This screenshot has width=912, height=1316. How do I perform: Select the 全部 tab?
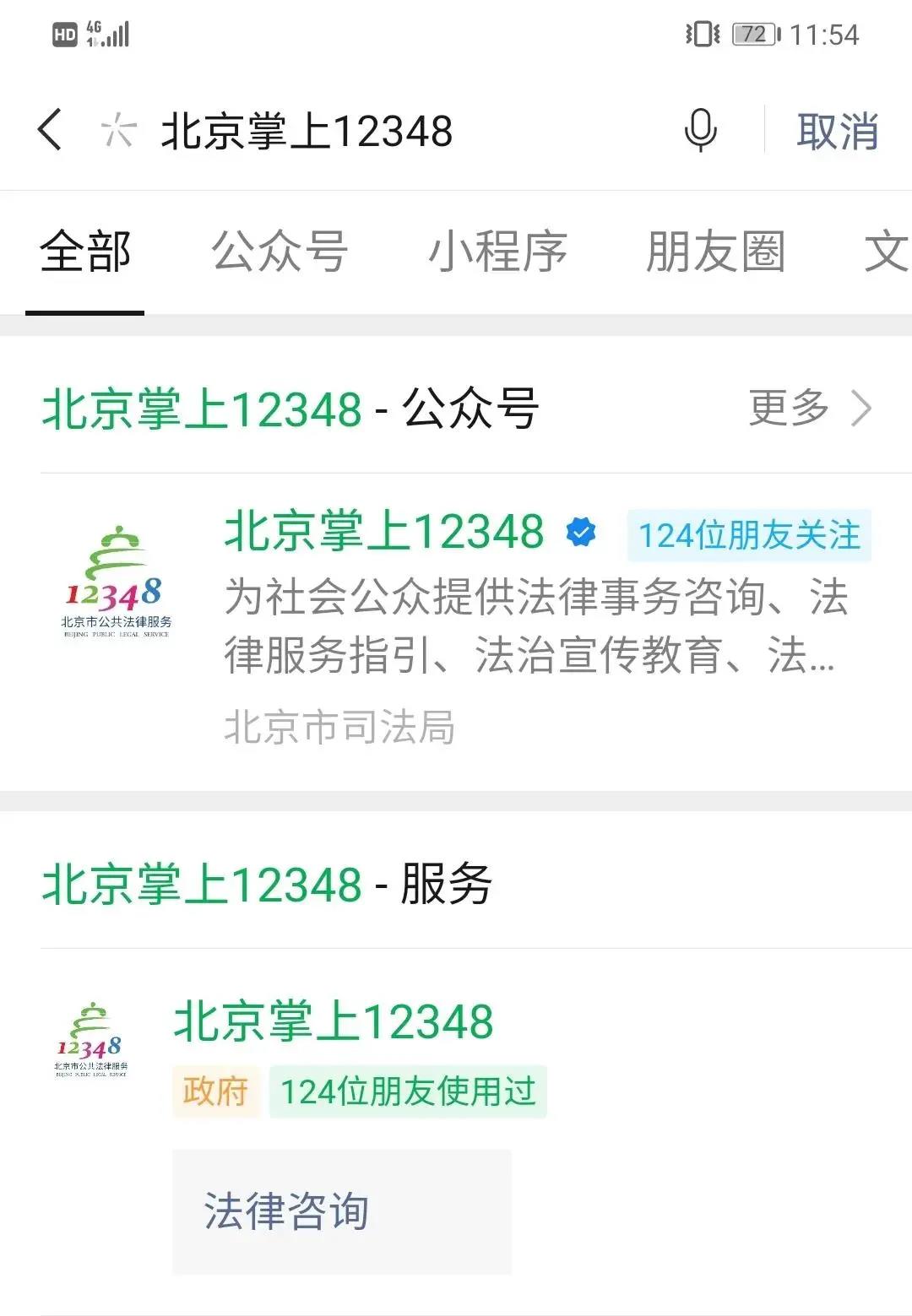pyautogui.click(x=85, y=252)
